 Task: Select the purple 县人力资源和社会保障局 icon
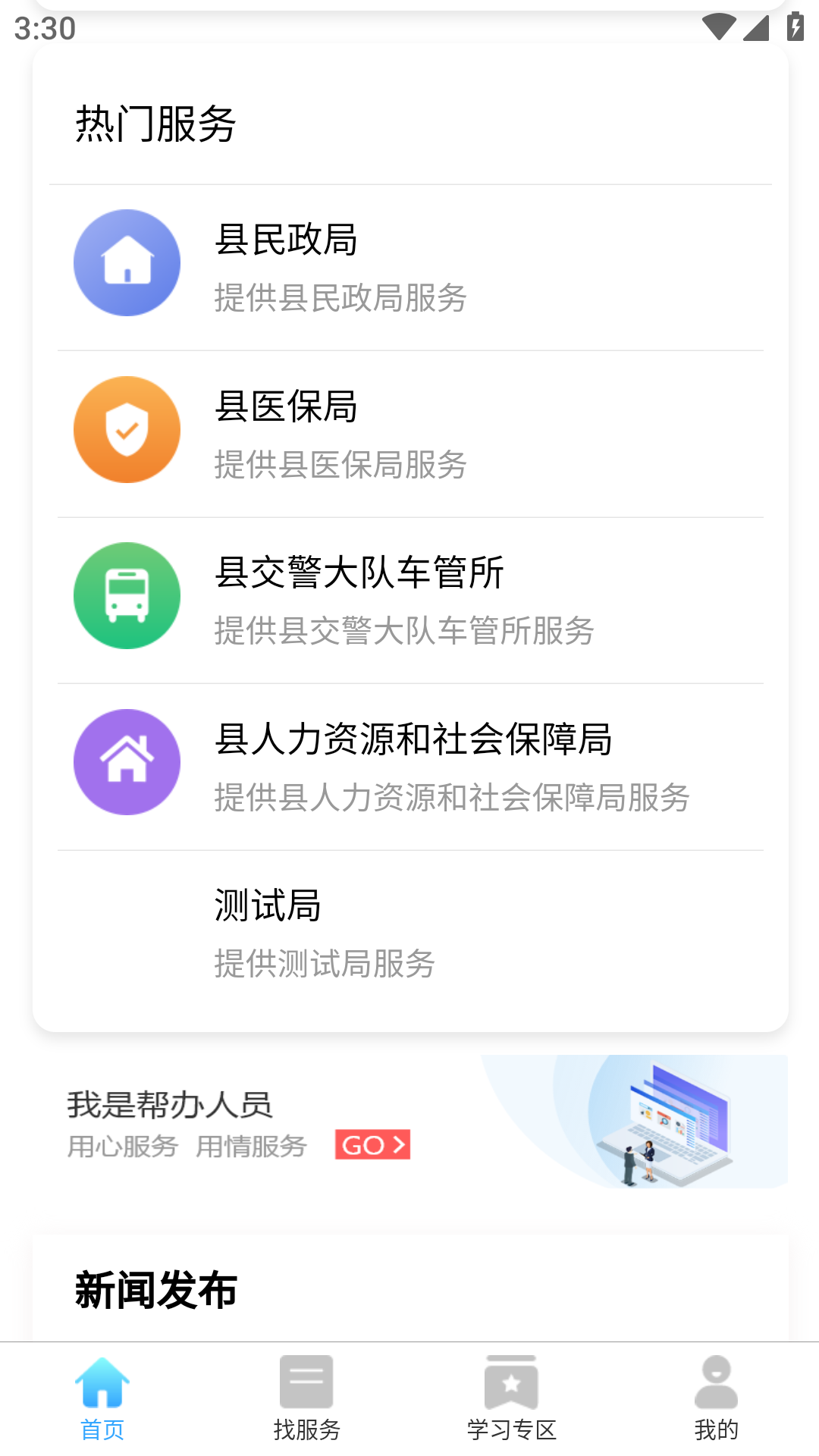(126, 761)
